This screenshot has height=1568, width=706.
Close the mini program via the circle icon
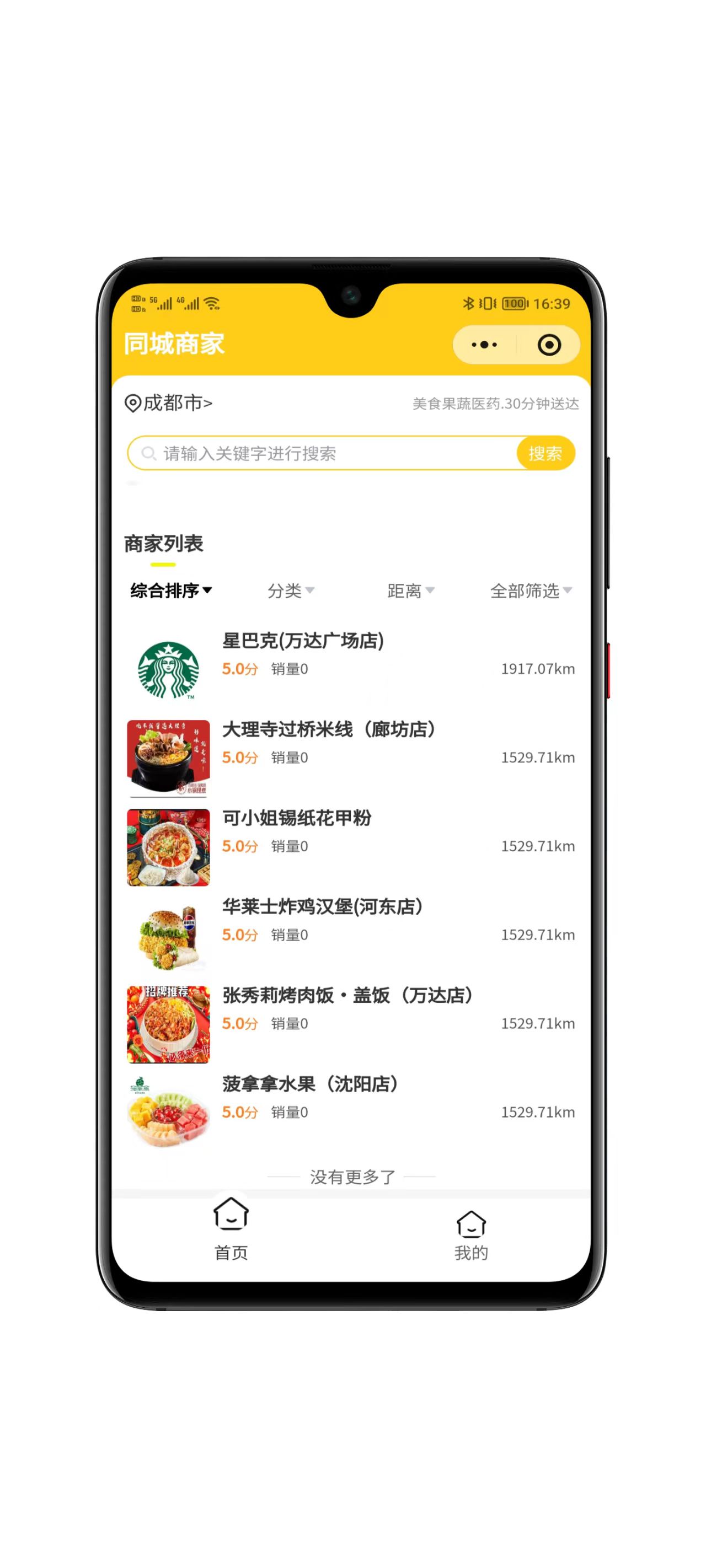point(549,345)
